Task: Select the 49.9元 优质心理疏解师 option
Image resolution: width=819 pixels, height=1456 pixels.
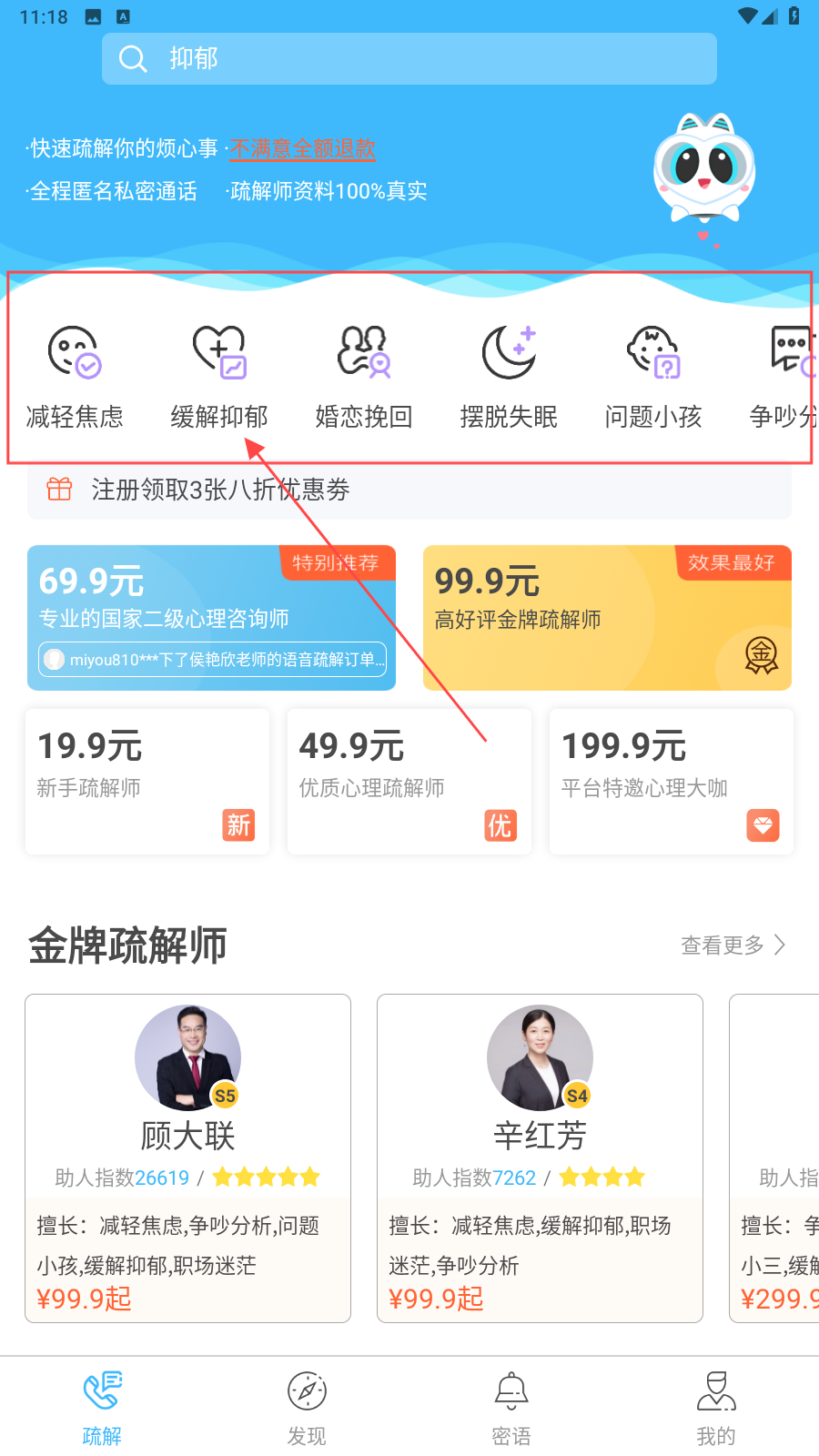Action: pyautogui.click(x=409, y=781)
